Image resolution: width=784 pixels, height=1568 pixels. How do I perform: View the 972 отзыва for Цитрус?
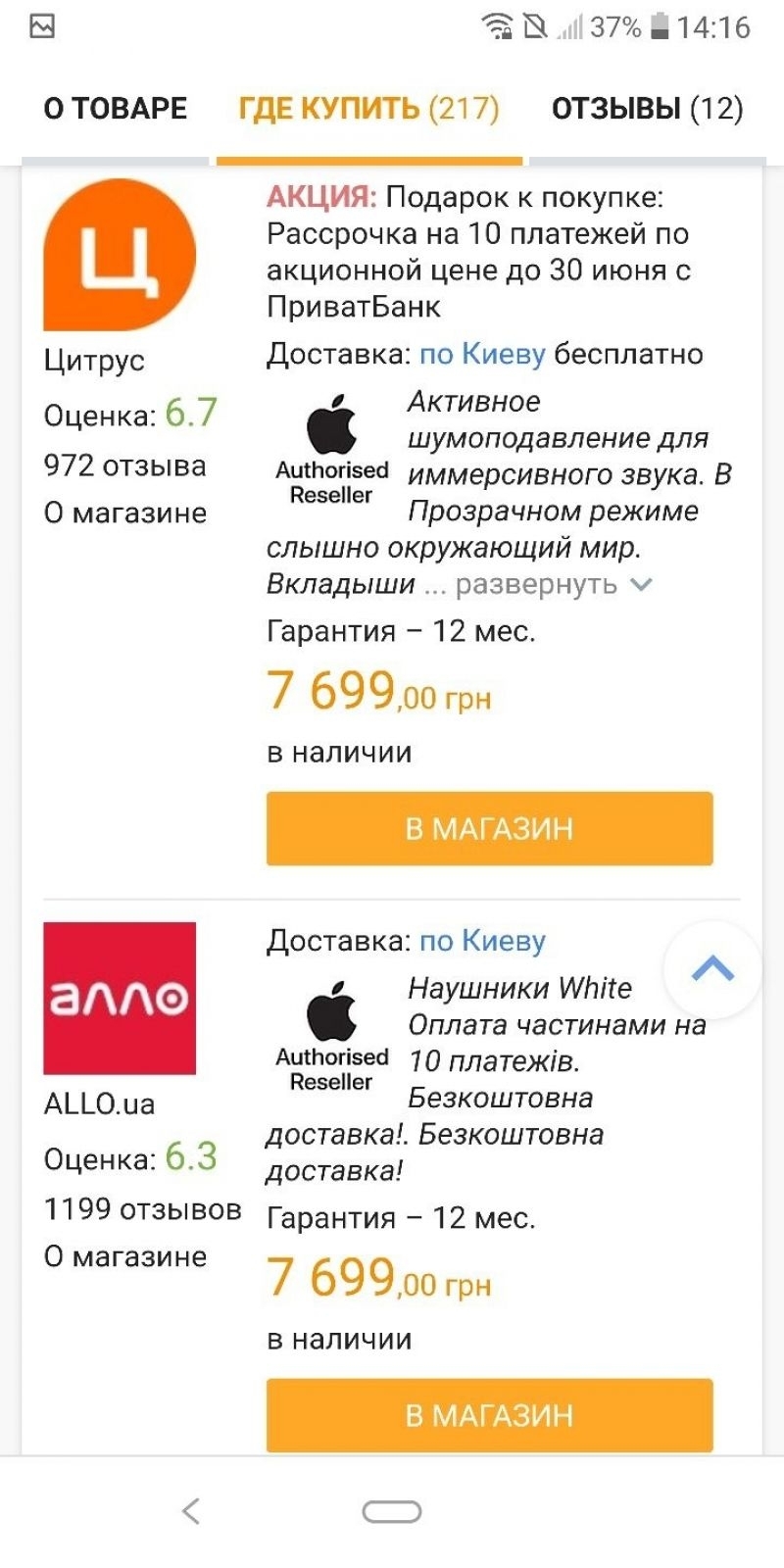[124, 465]
